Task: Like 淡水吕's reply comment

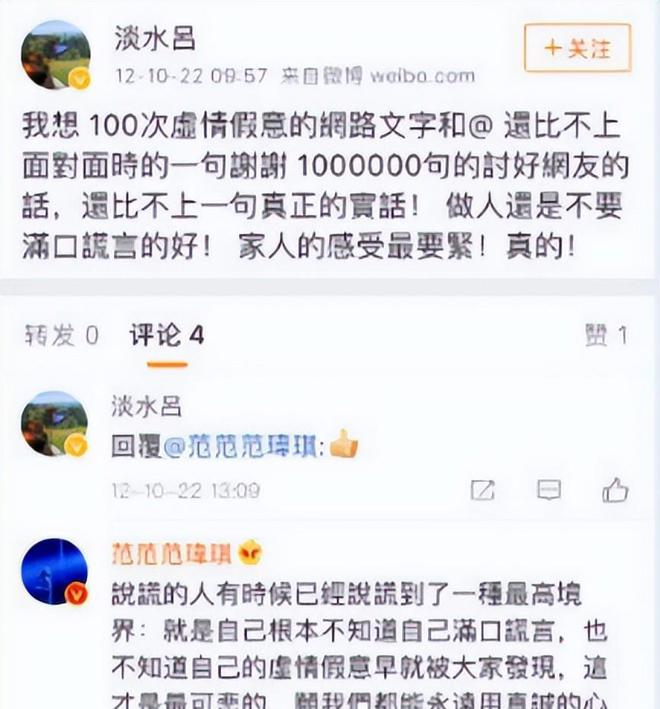Action: coord(614,490)
